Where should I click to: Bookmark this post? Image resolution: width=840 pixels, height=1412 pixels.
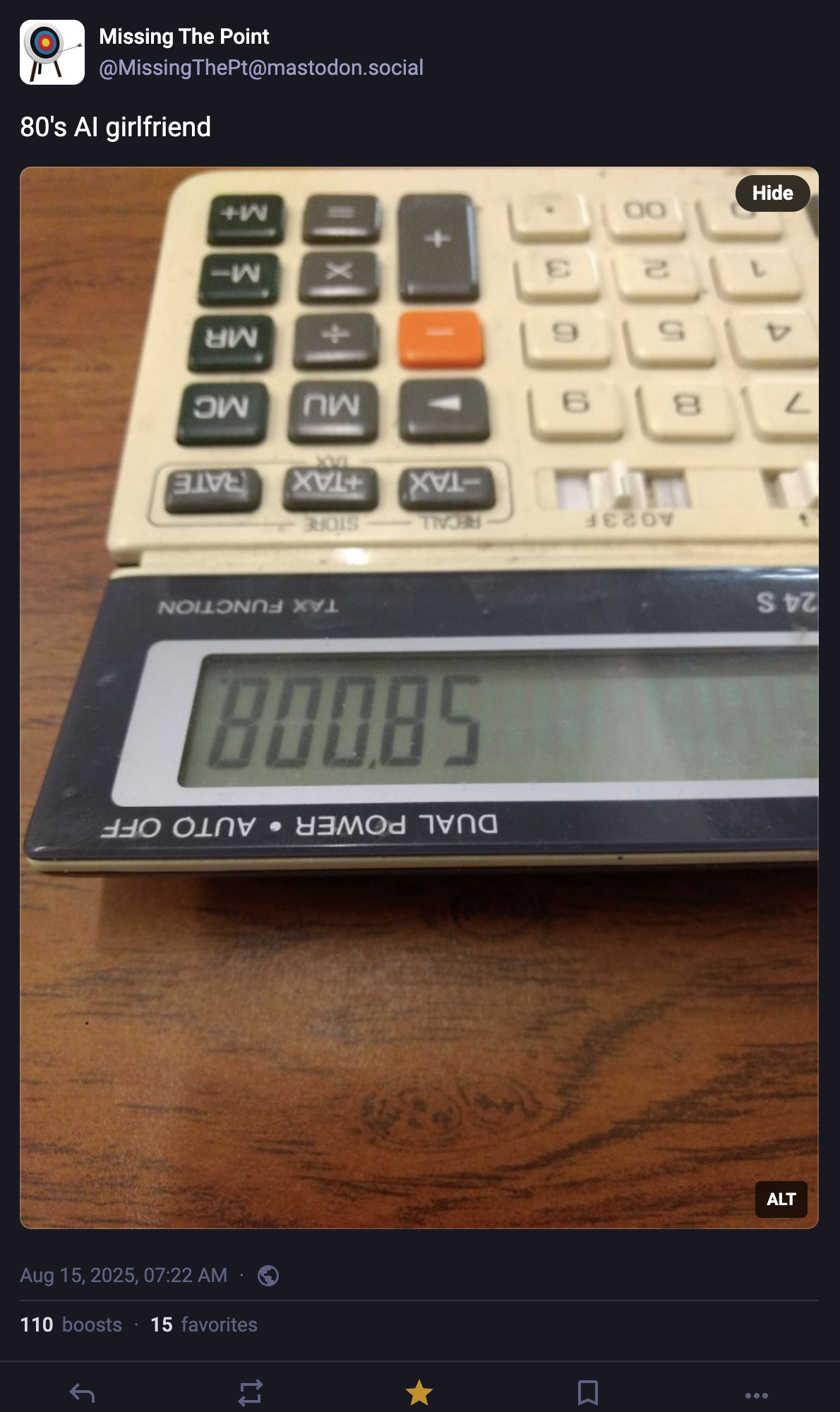pyautogui.click(x=587, y=1393)
